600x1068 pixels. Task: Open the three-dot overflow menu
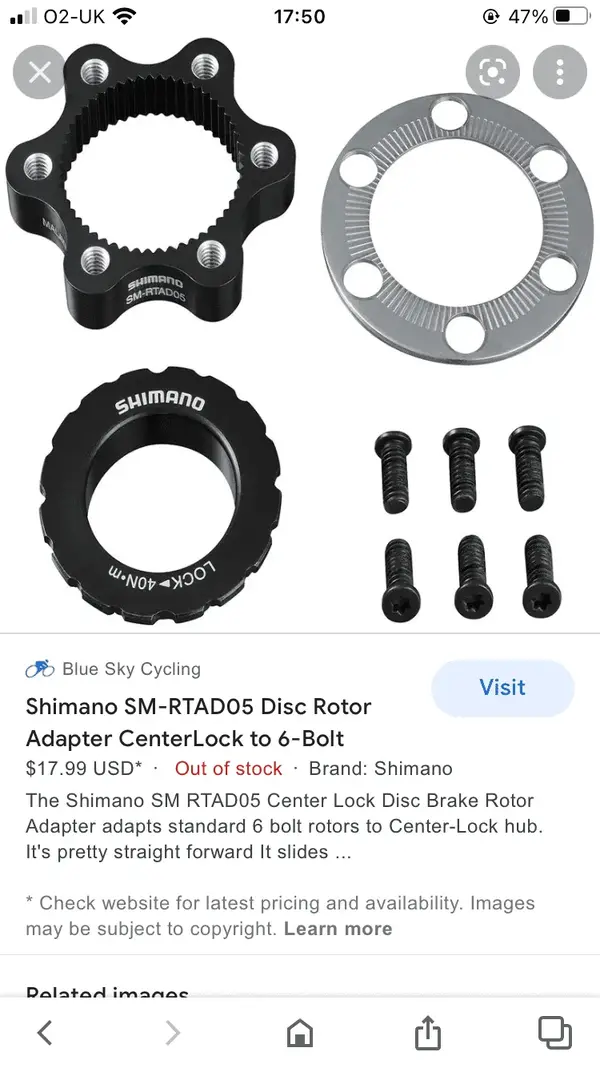coord(560,72)
